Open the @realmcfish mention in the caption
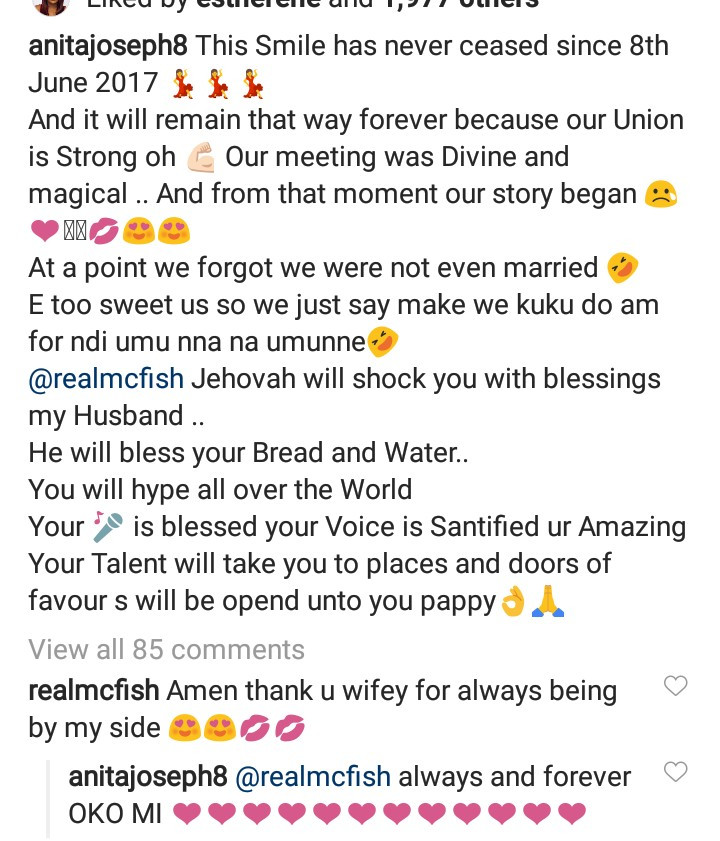720x841 pixels. (106, 380)
